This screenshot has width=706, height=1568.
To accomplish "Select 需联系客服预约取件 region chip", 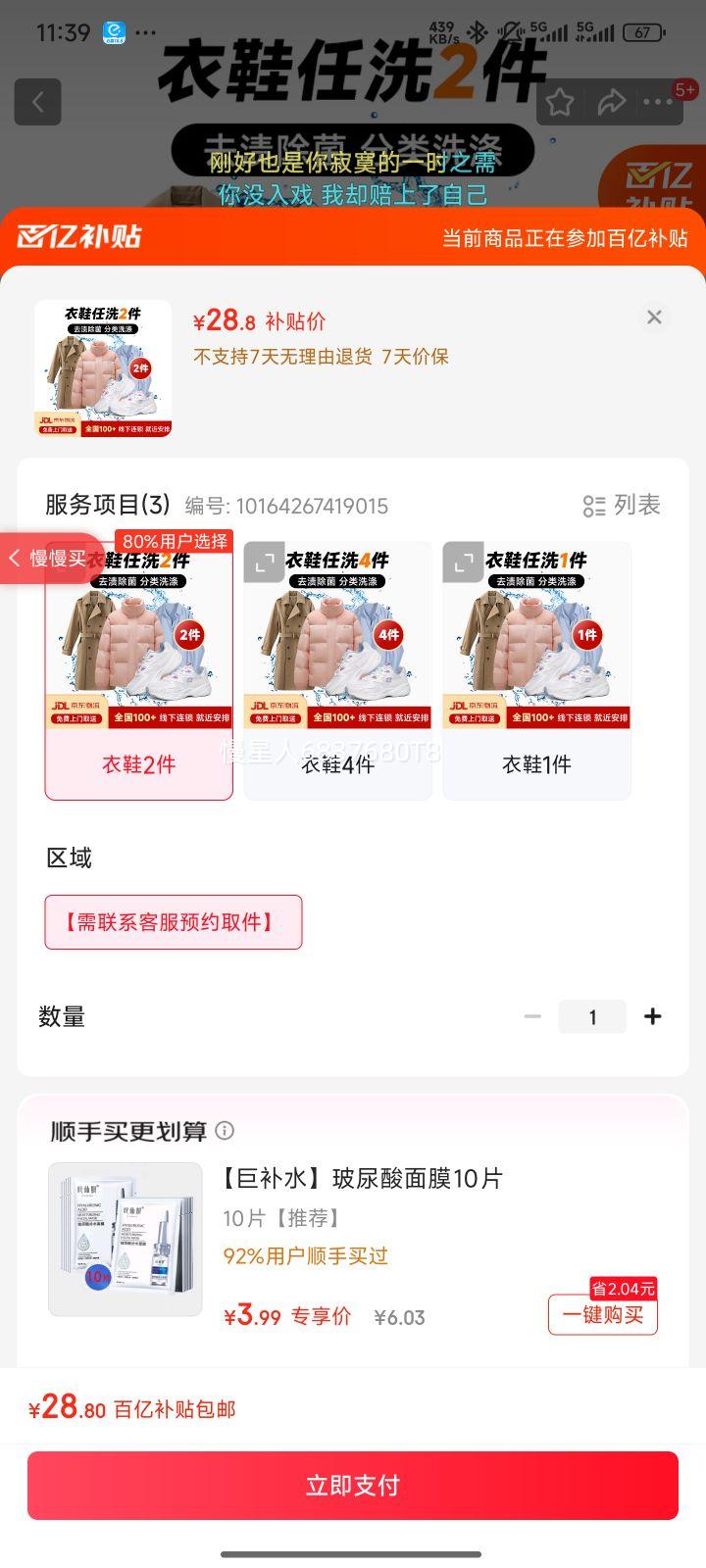I will 173,922.
